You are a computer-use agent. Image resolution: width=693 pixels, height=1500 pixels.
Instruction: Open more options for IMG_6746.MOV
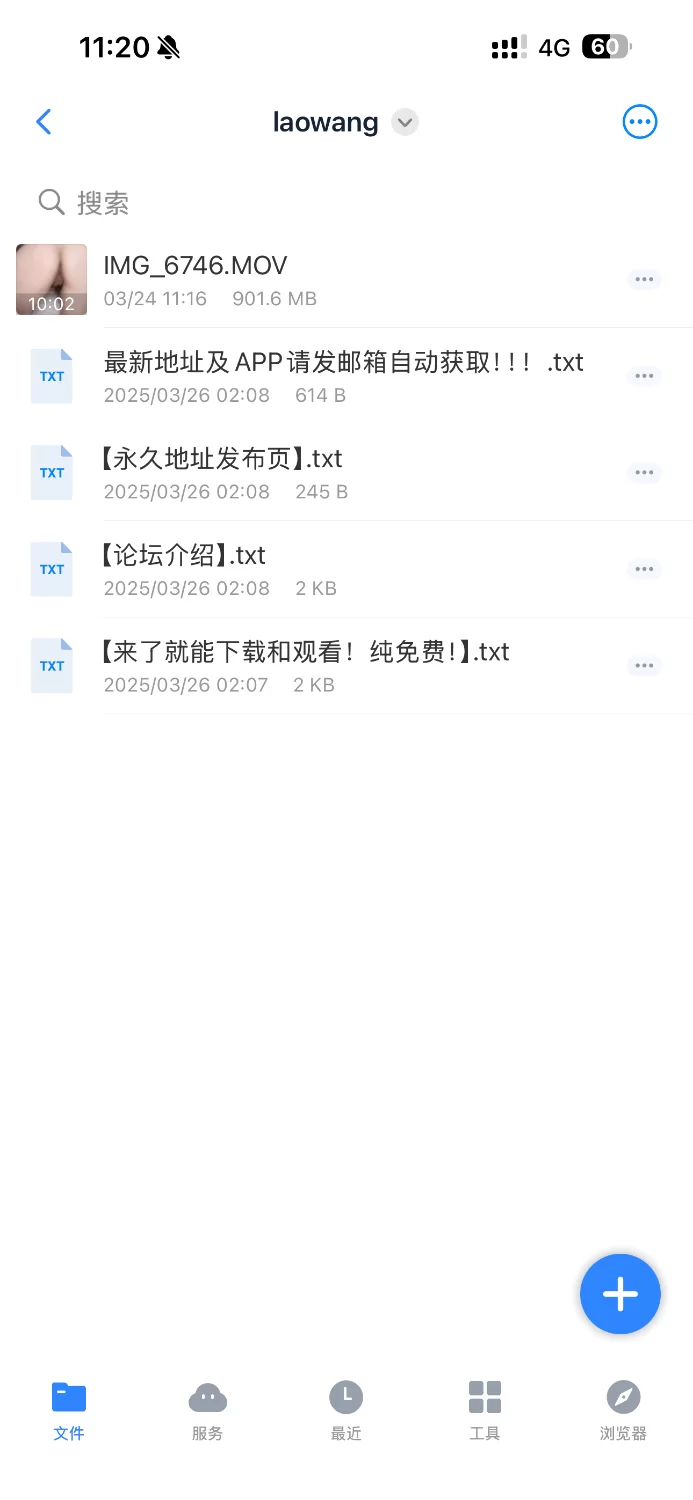click(x=644, y=280)
